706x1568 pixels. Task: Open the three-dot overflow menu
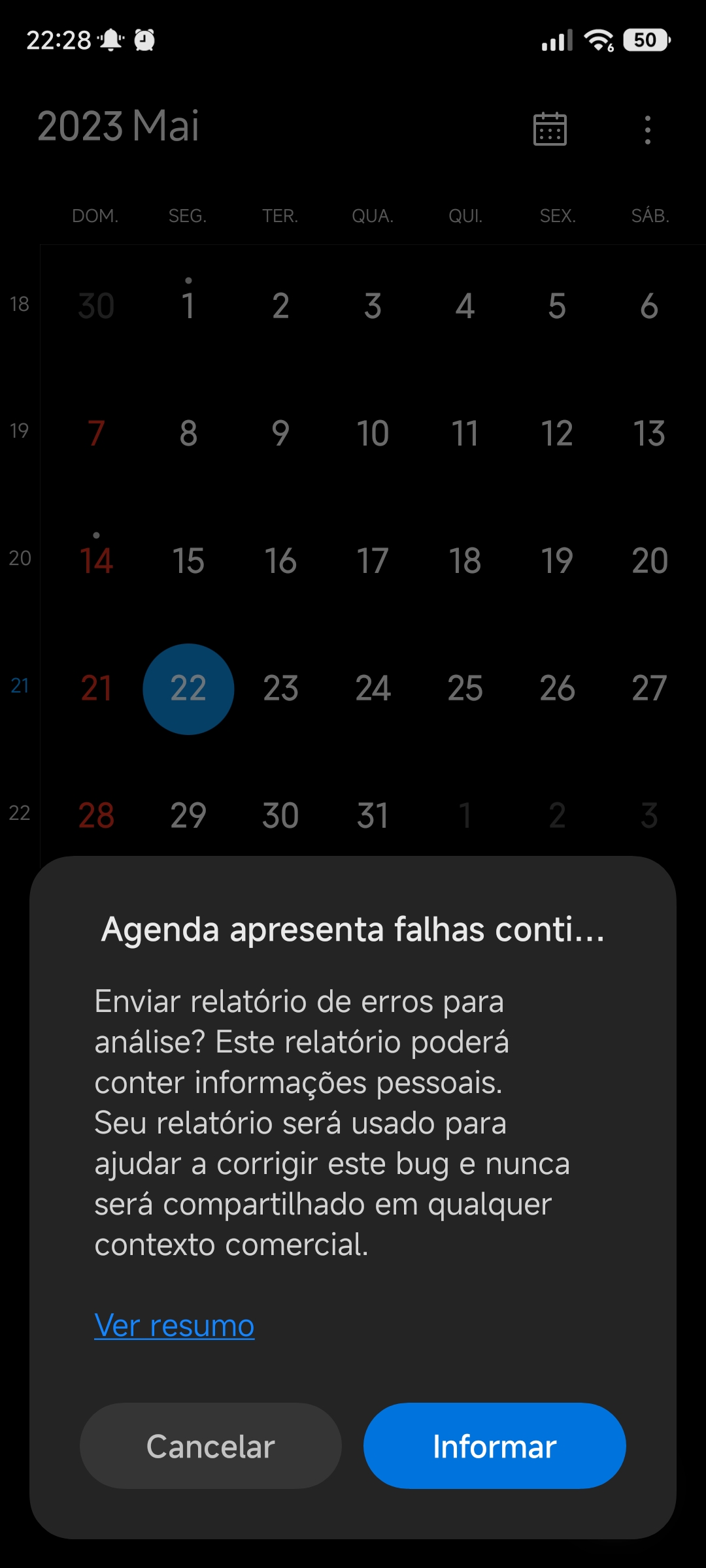point(647,129)
